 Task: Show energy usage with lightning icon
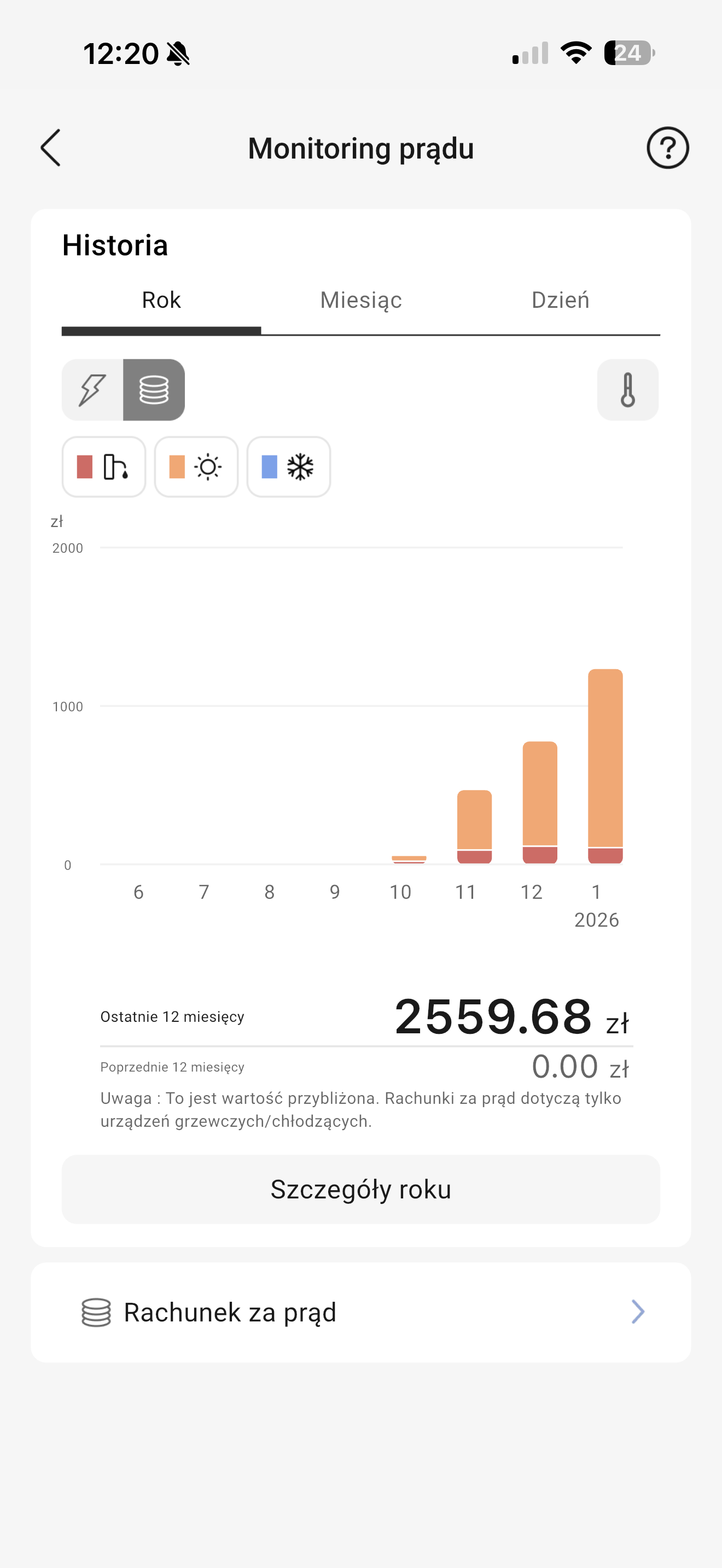[x=92, y=390]
